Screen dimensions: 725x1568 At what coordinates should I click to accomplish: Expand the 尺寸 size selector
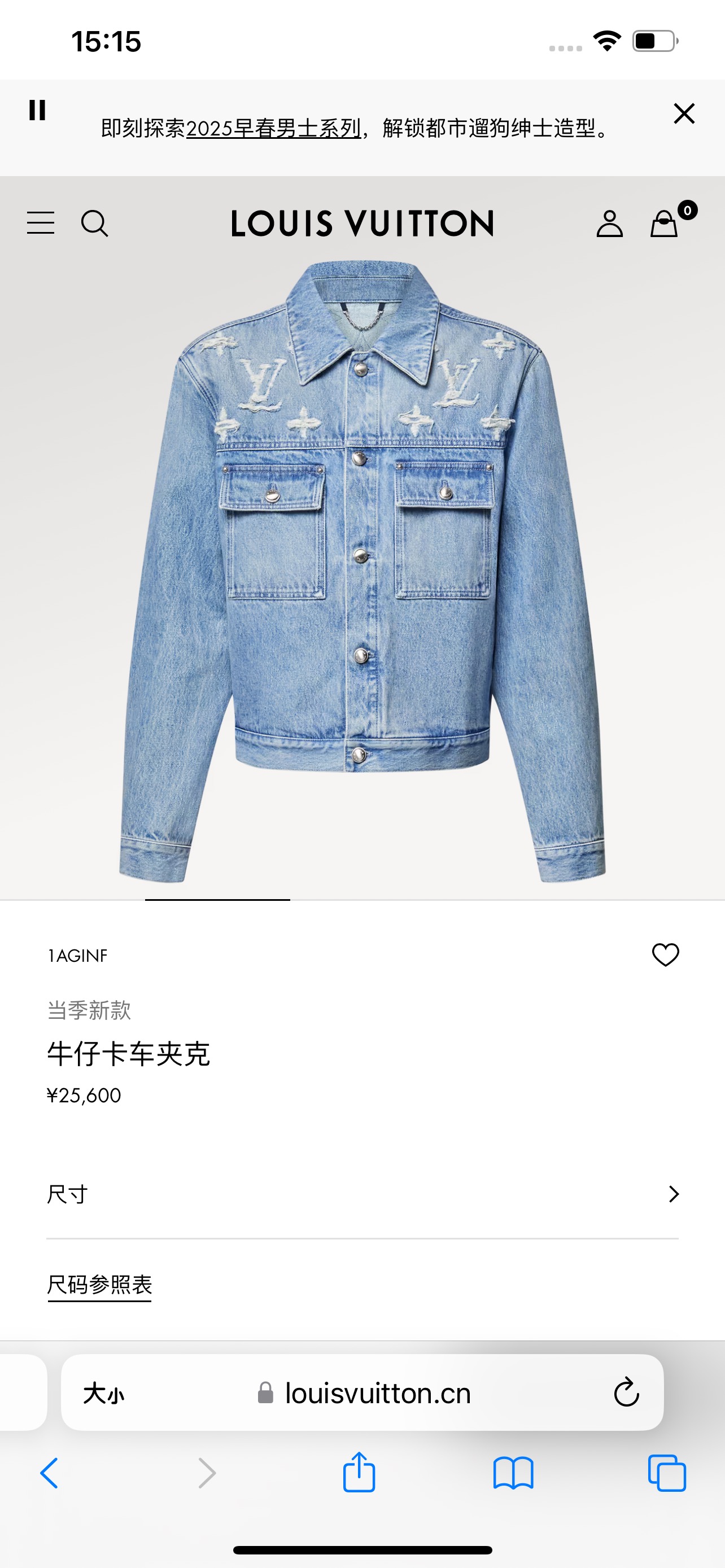coord(362,1194)
